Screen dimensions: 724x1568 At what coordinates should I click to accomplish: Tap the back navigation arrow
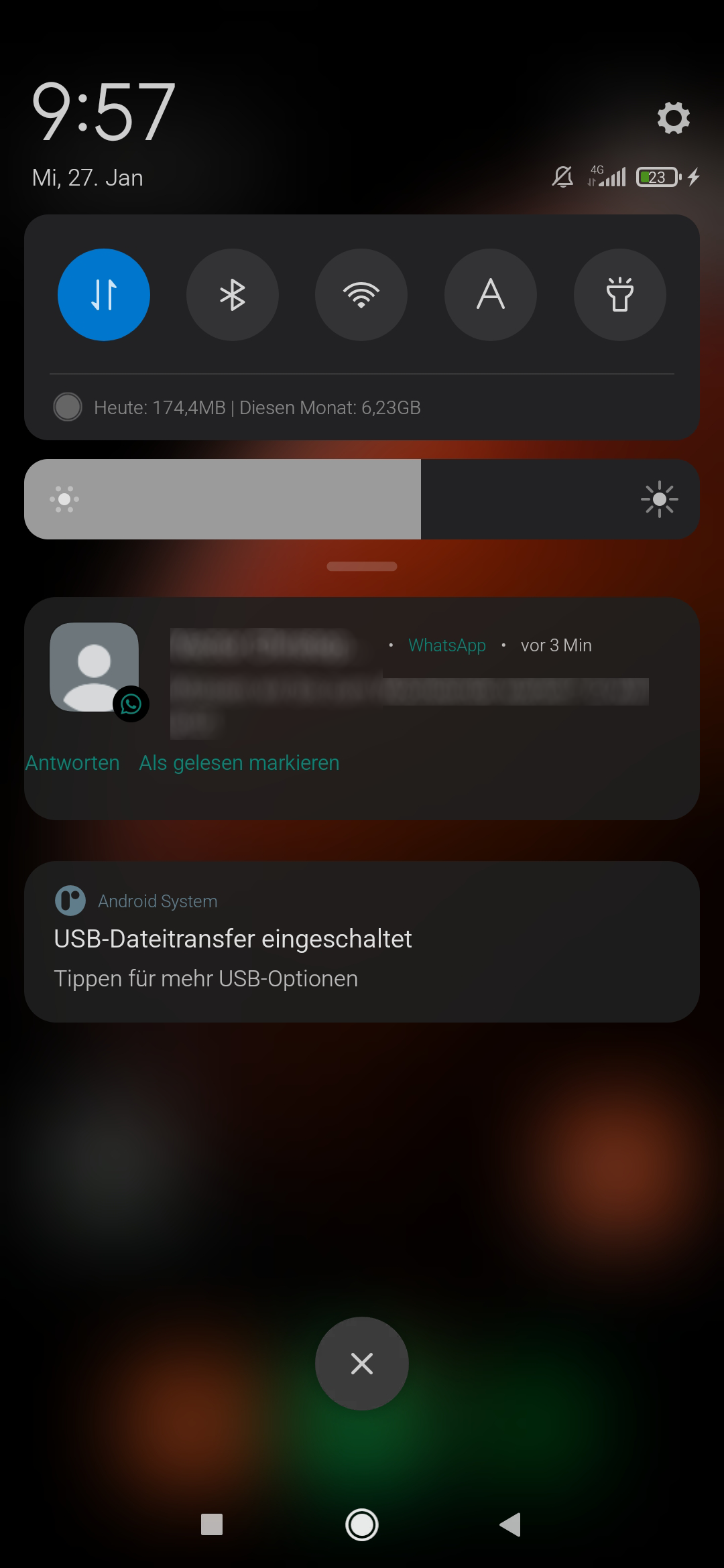coord(511,1525)
